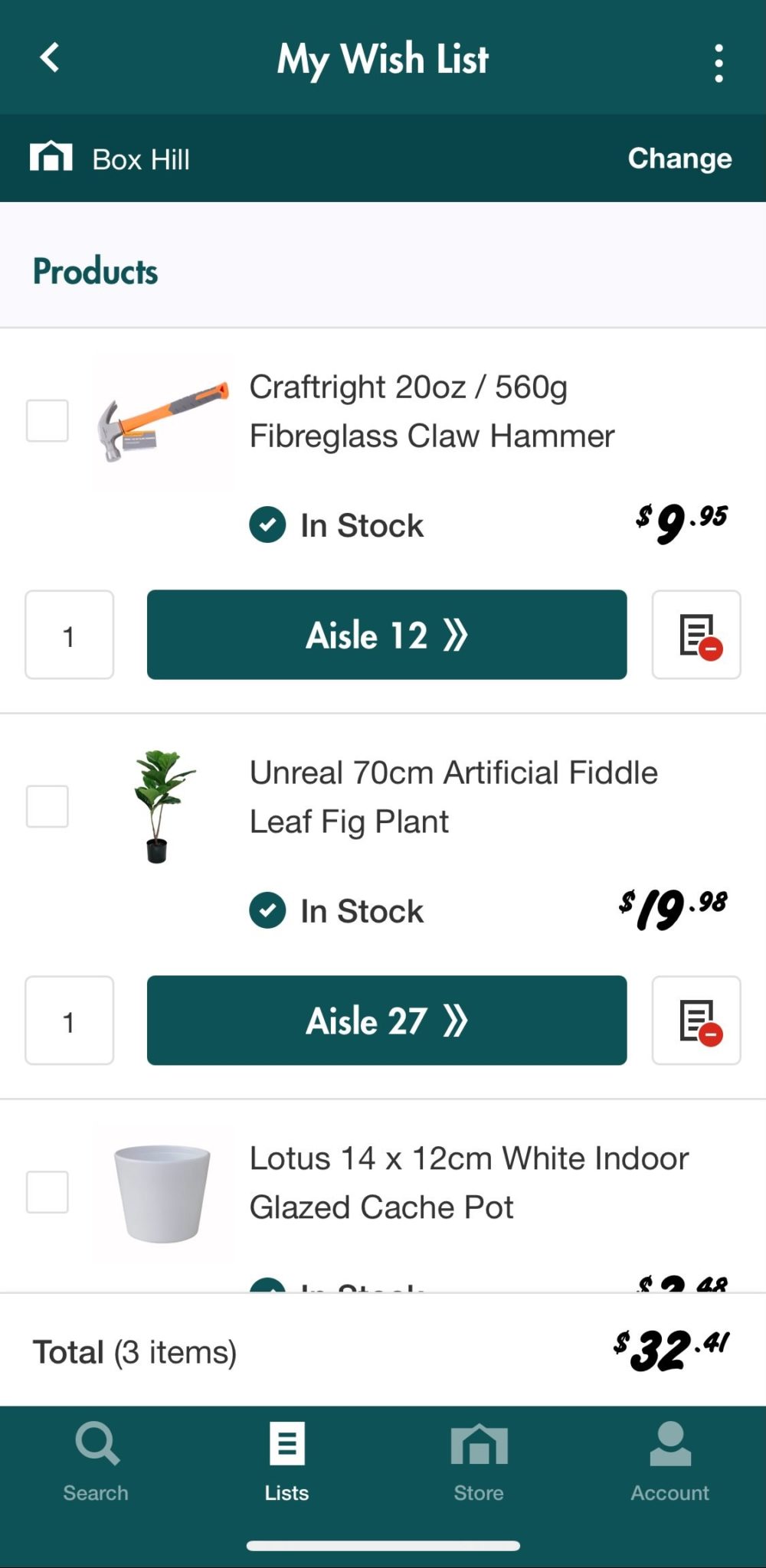Tick the checkbox for the White Cache Pot

tap(47, 1191)
